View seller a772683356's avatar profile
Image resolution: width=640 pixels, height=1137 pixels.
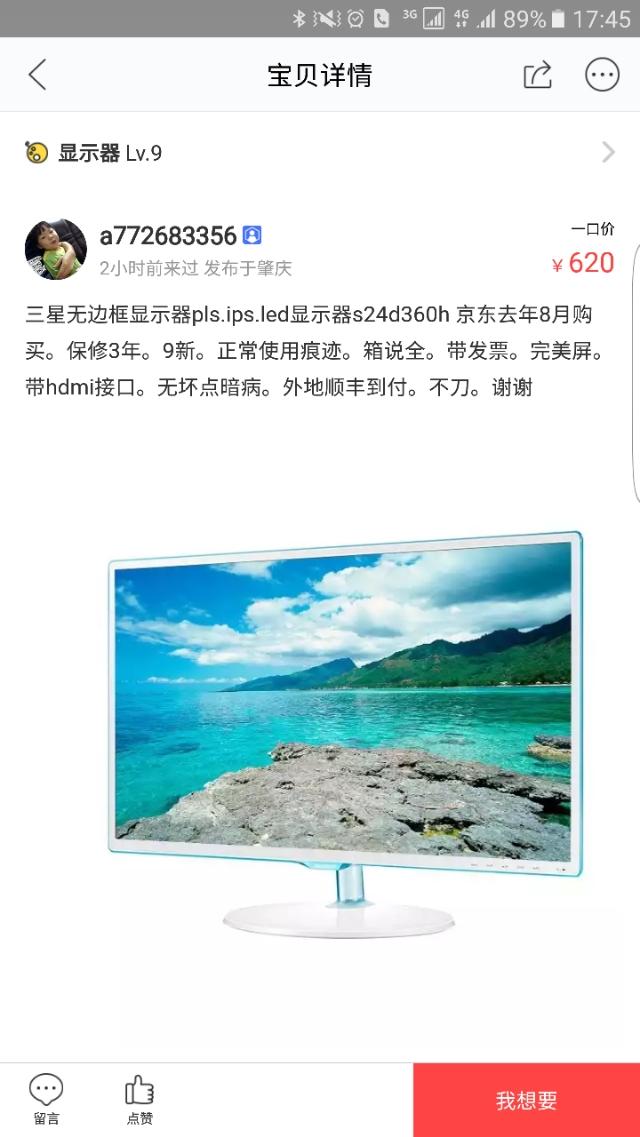point(55,249)
